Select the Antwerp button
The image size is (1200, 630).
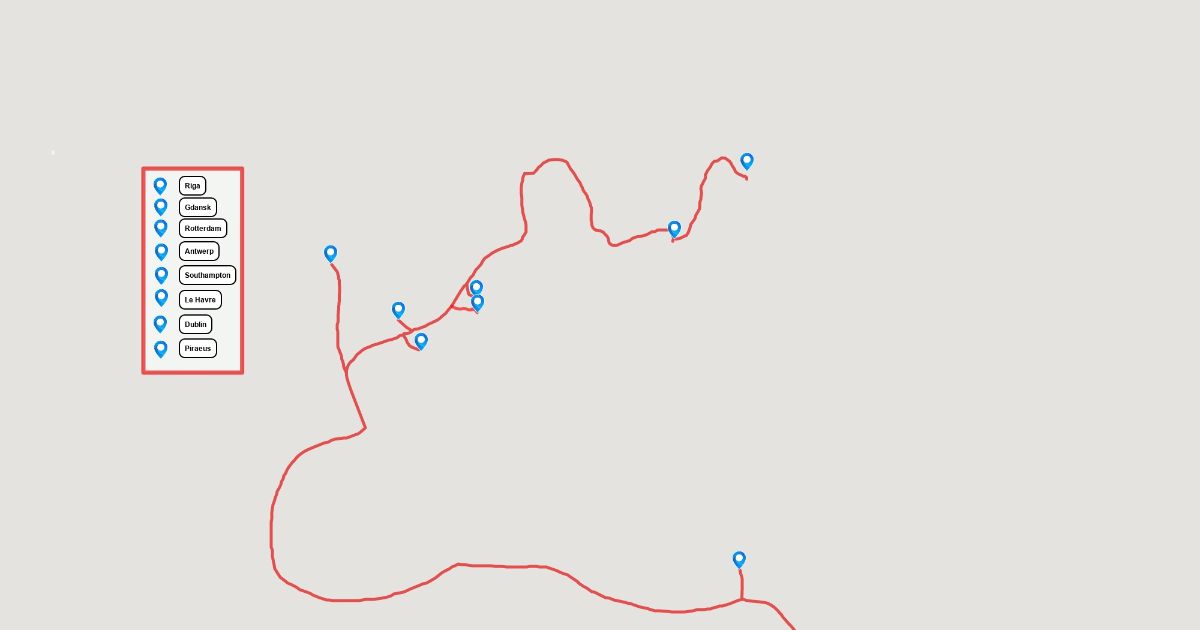click(x=199, y=252)
